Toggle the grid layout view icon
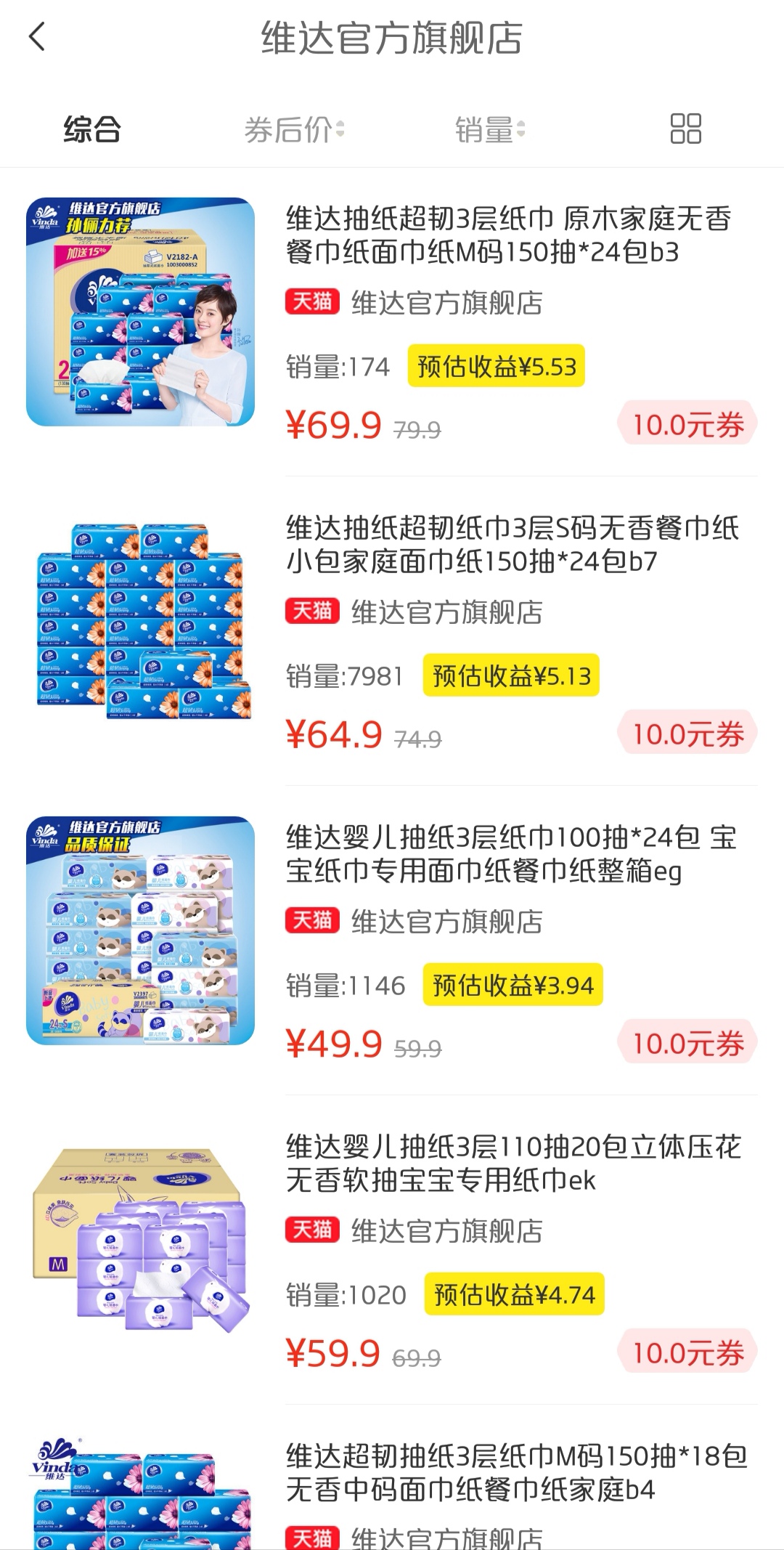The width and height of the screenshot is (784, 1550). coord(685,129)
